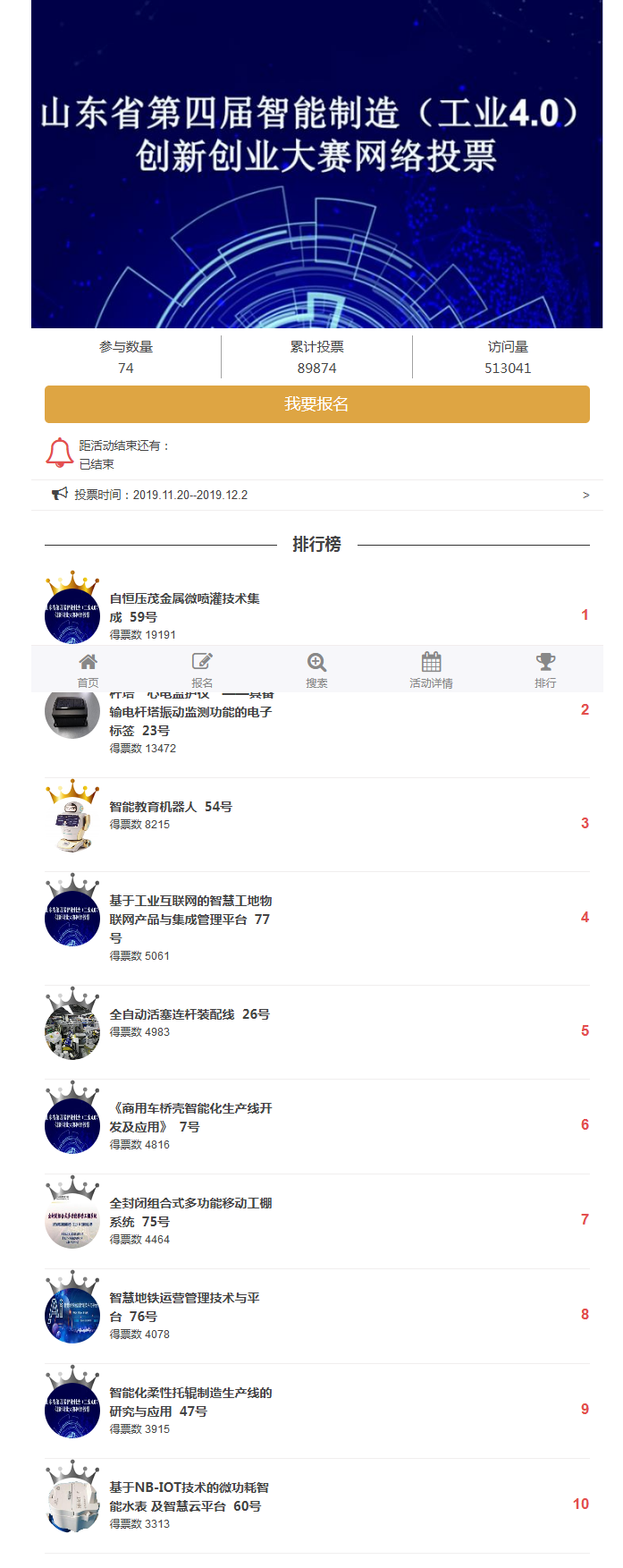The image size is (623, 1568).
Task: Go to the 首页 home tab
Action: tap(88, 669)
